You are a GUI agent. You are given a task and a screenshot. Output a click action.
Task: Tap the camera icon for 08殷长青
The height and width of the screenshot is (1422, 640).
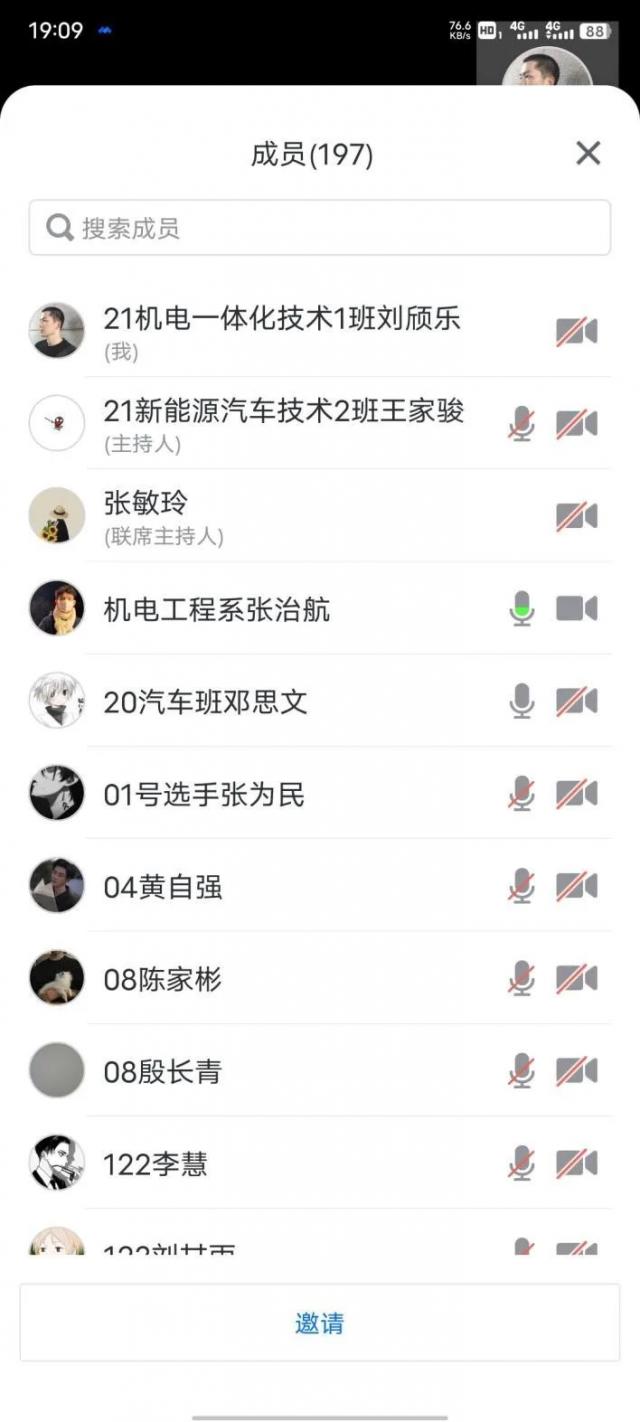pos(576,1072)
